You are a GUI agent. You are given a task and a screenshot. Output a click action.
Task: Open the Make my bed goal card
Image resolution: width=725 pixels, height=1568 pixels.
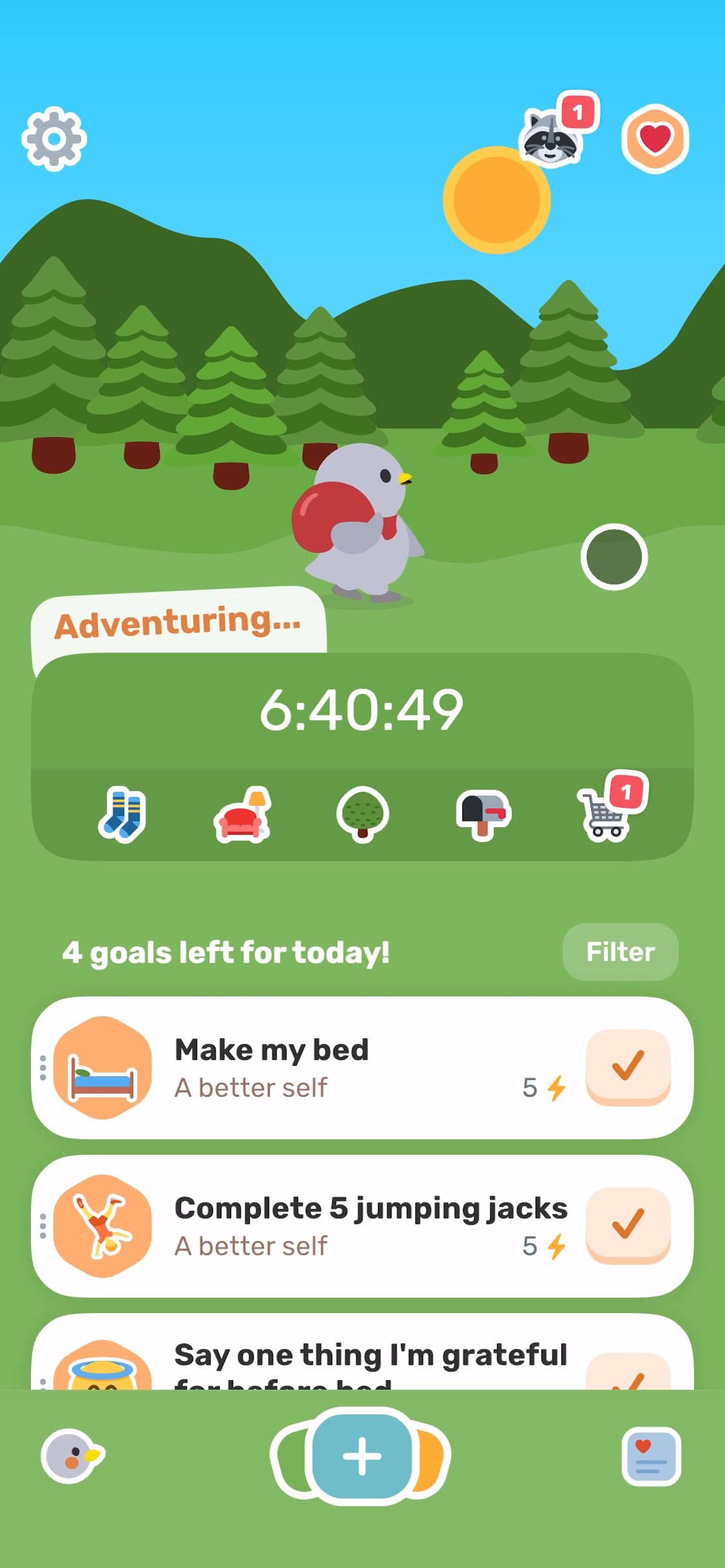coord(335,1068)
